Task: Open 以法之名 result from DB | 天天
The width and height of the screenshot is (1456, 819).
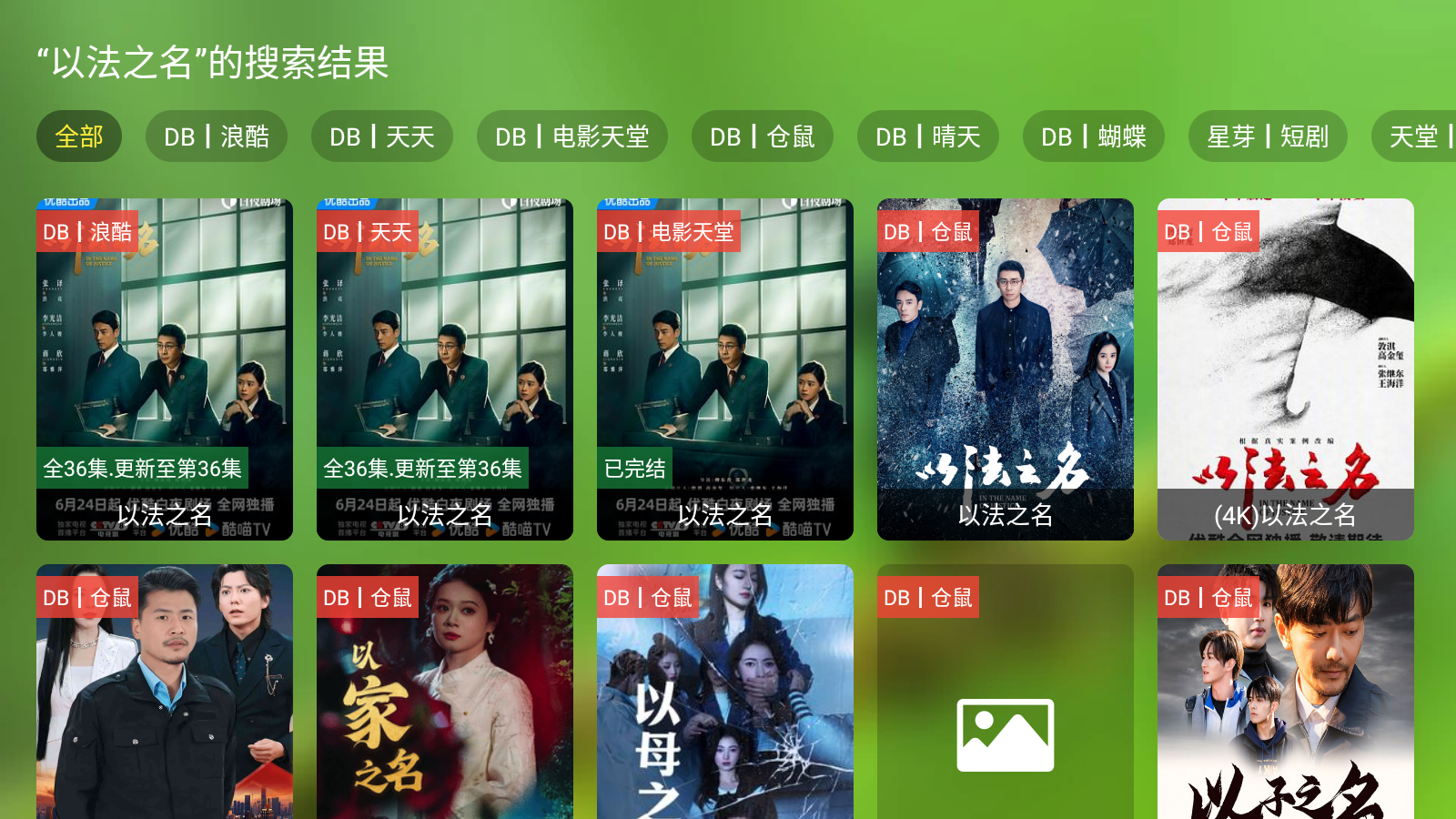Action: click(x=445, y=369)
